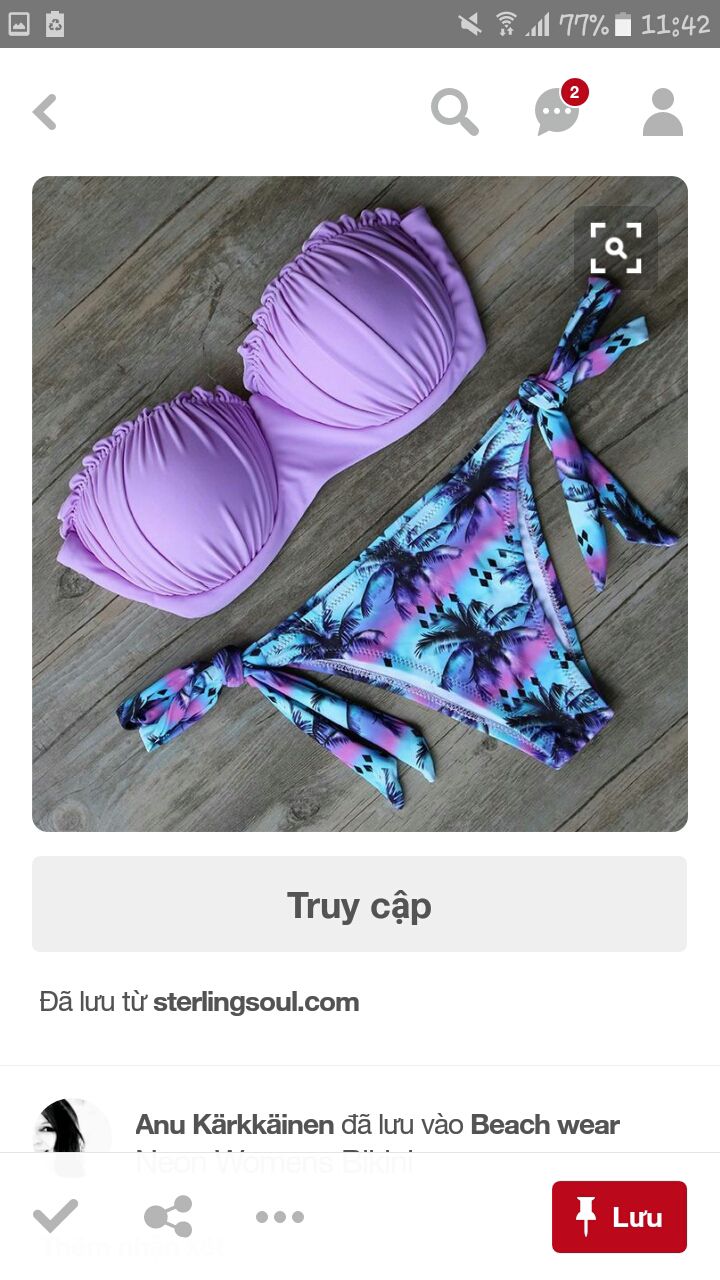Tap the visual search icon on image
This screenshot has width=720, height=1280.
(616, 248)
